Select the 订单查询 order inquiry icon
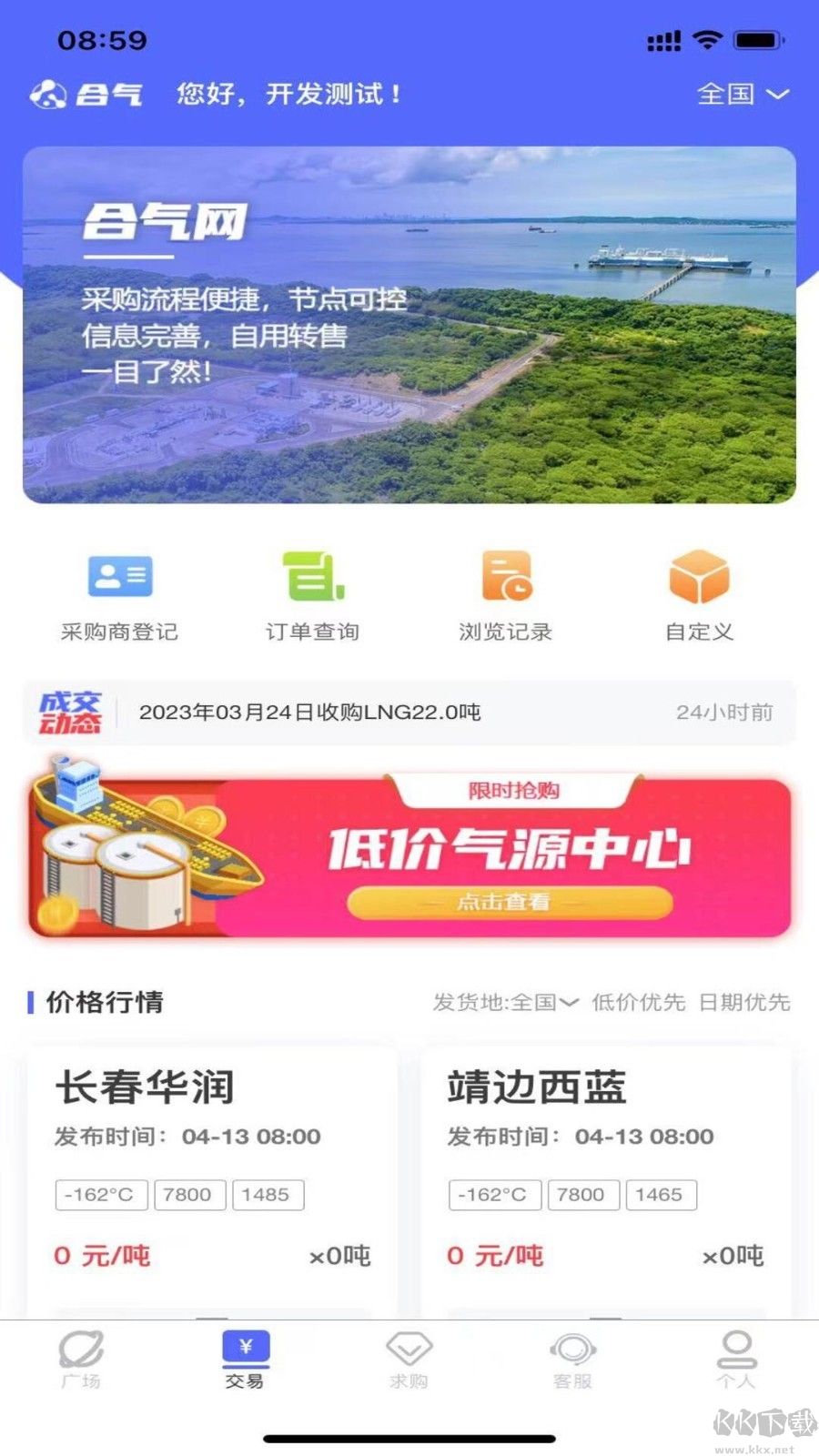This screenshot has height=1456, width=819. click(x=312, y=587)
